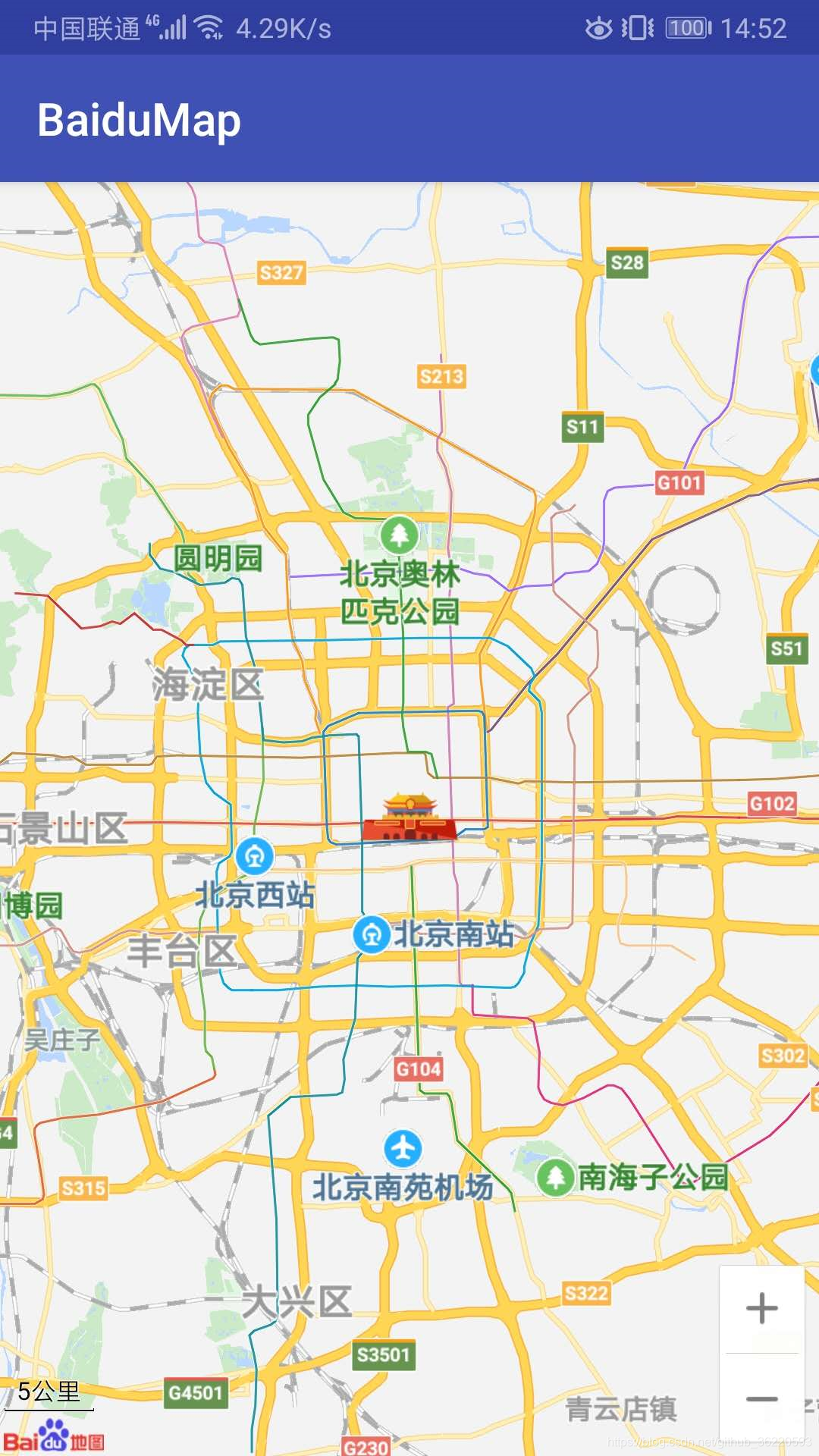Select the 北京西站 station marker
The height and width of the screenshot is (1456, 819).
255,857
